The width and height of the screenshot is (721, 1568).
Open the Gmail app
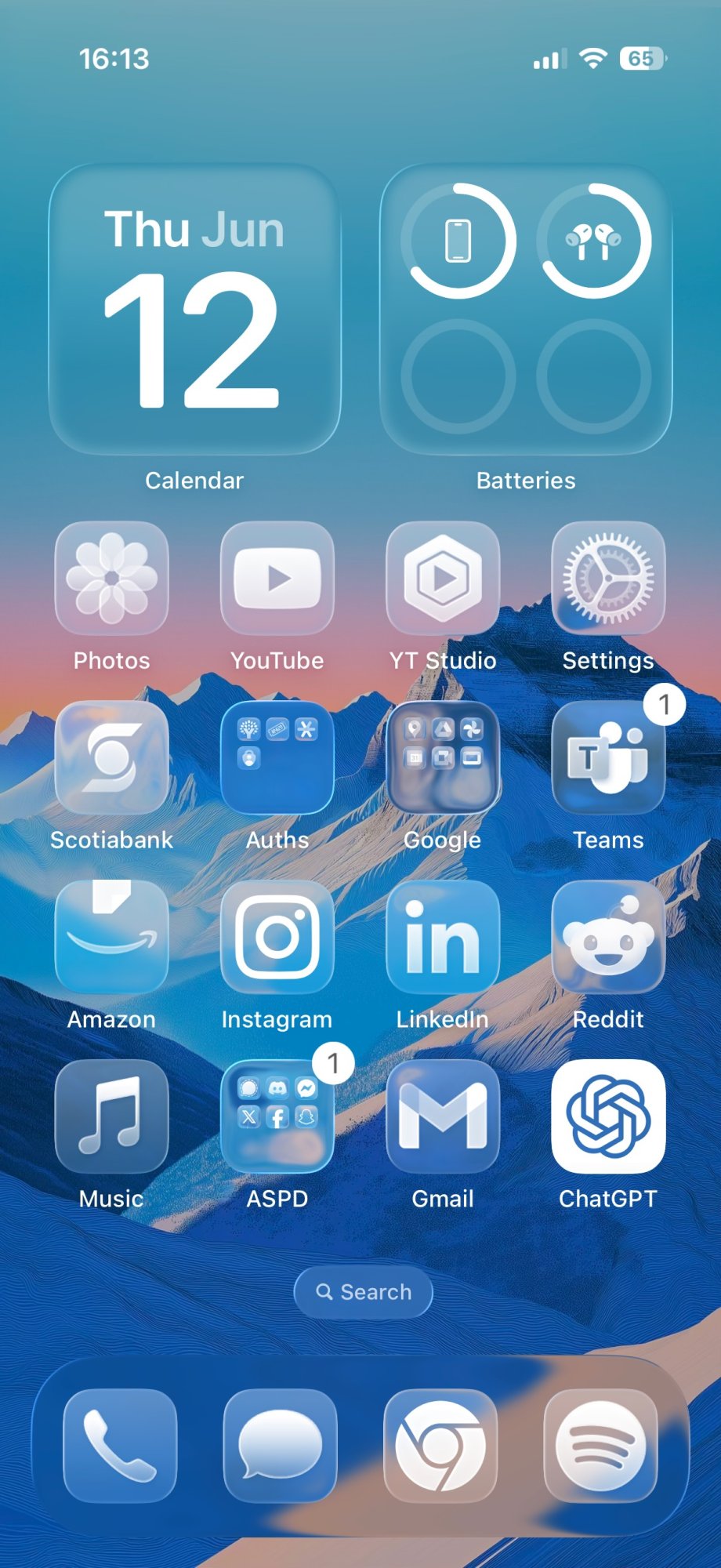443,1116
